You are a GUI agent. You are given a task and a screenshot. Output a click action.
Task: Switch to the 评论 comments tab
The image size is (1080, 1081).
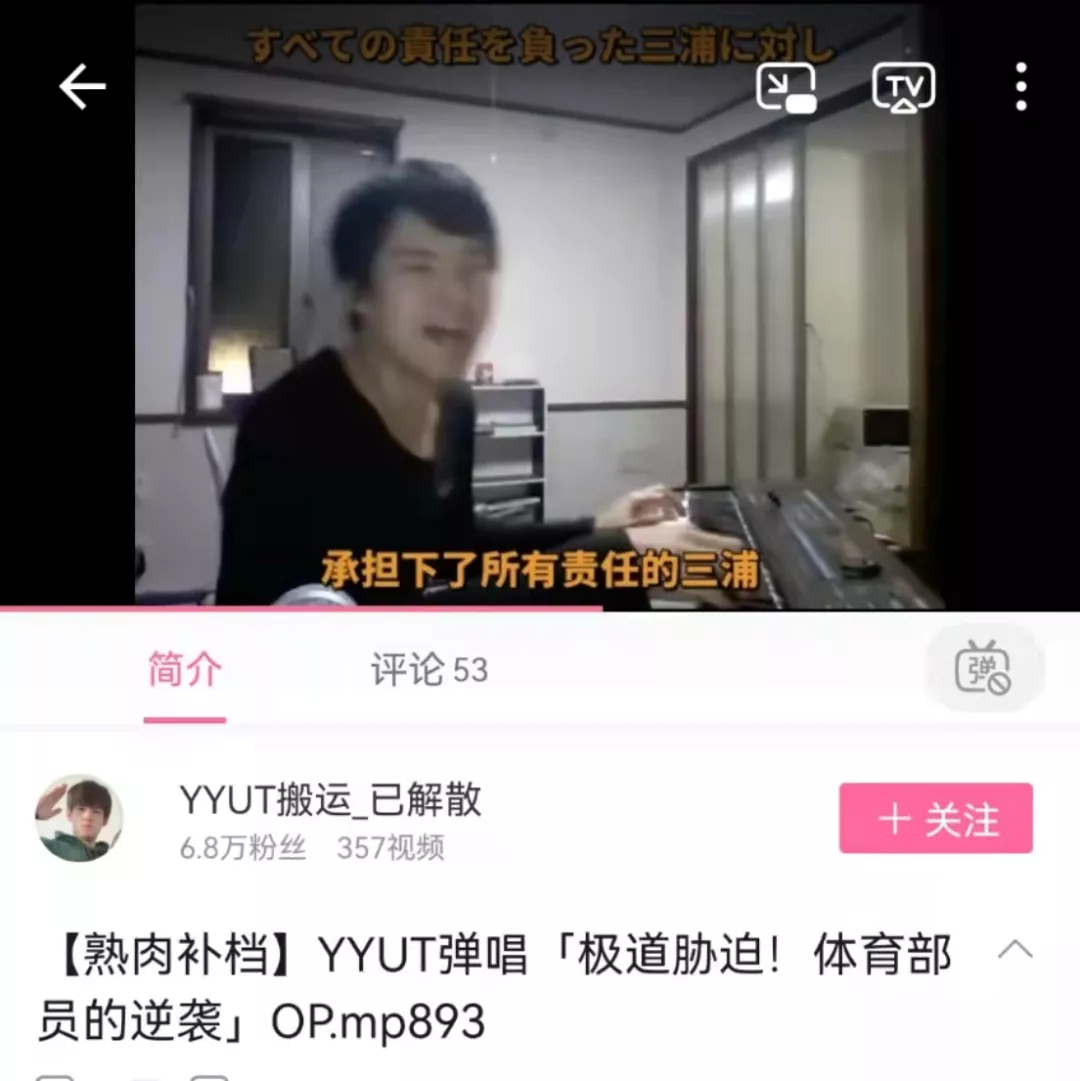point(428,670)
